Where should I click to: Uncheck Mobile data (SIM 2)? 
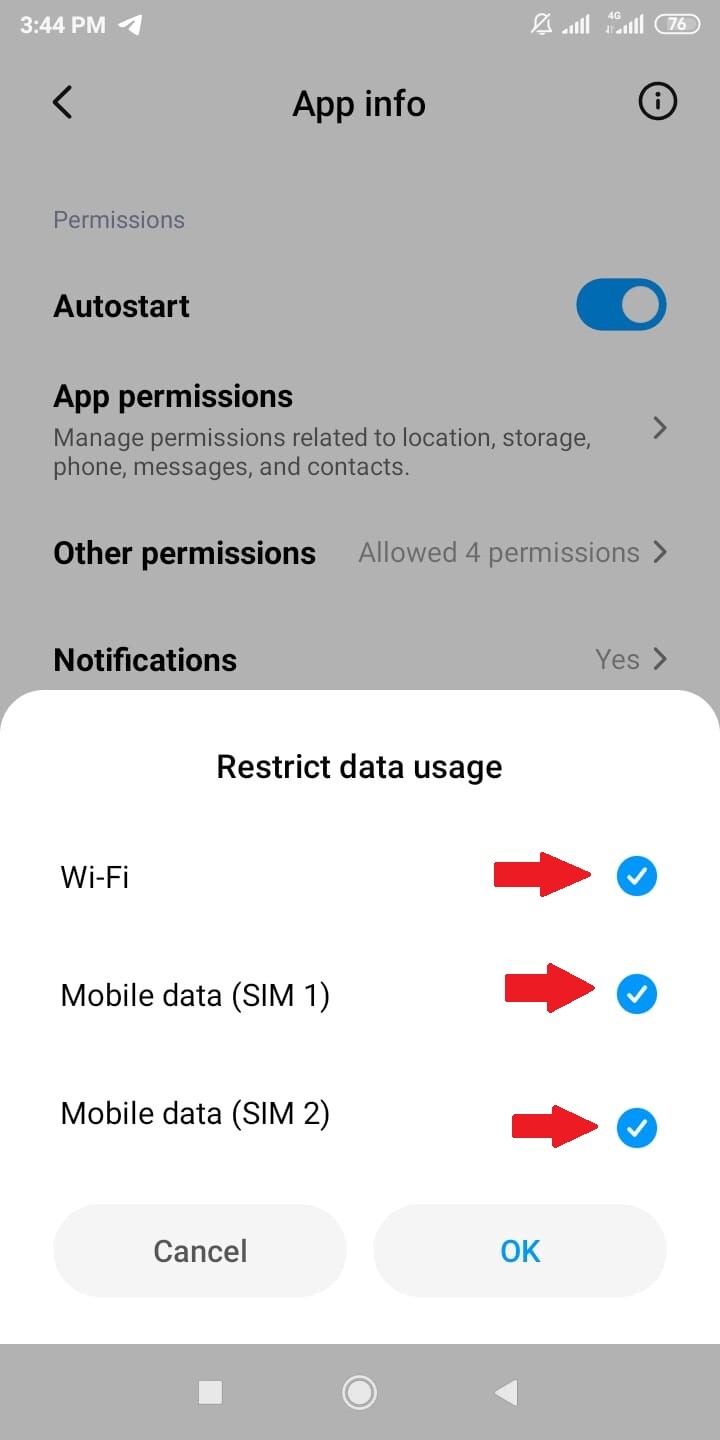click(636, 1128)
